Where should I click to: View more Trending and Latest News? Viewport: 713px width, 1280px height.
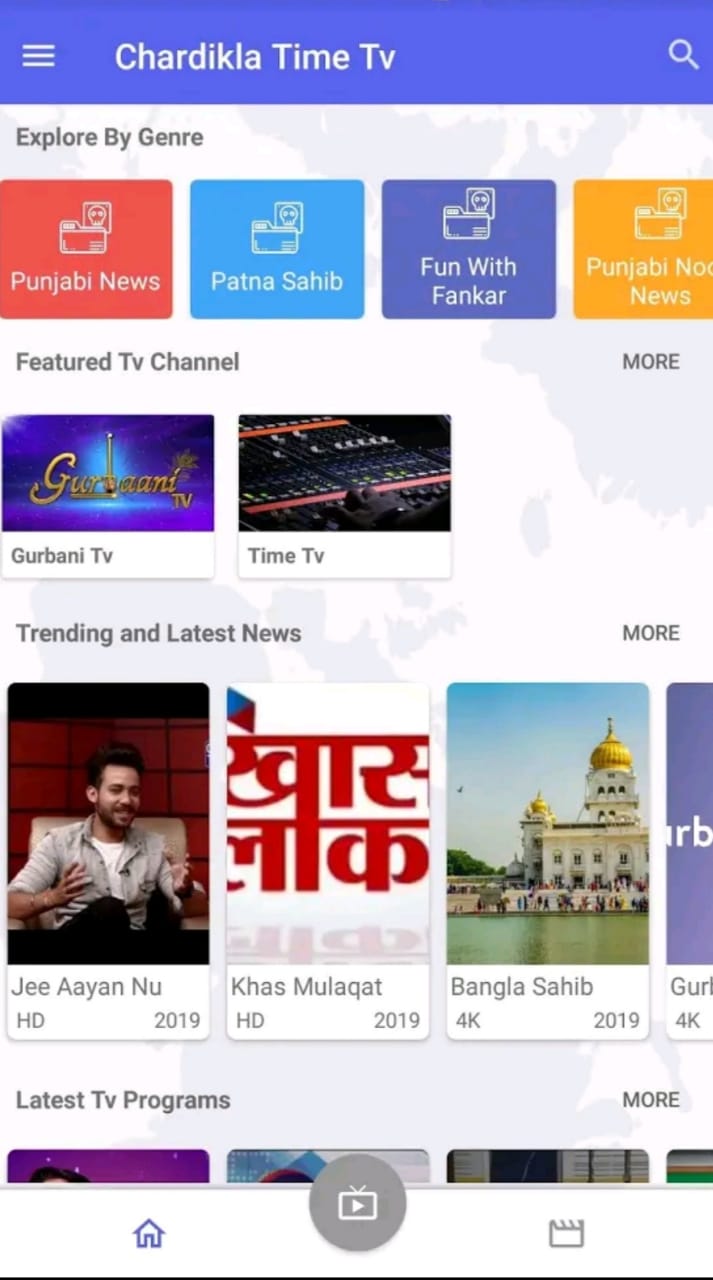coord(650,633)
